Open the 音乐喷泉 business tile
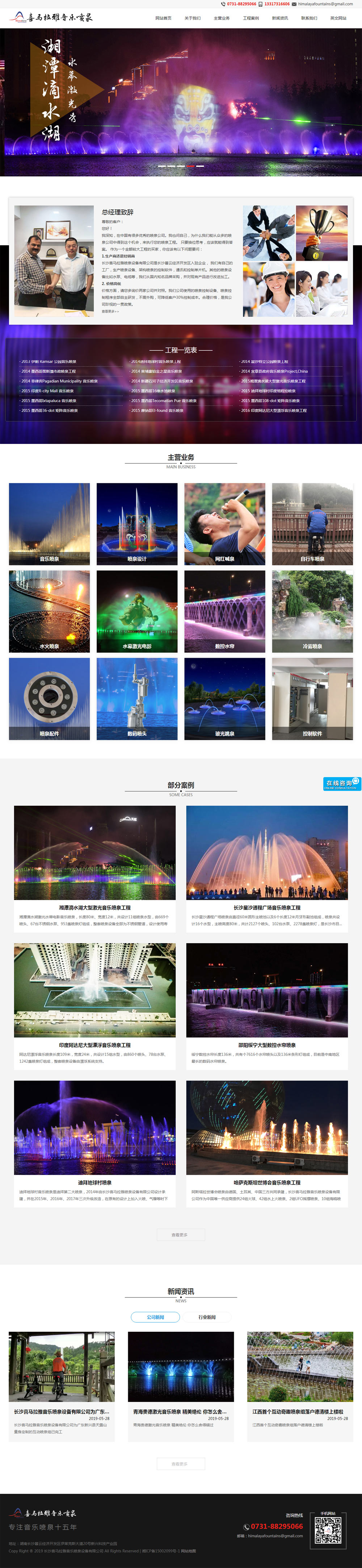The width and height of the screenshot is (362, 1568). click(49, 524)
